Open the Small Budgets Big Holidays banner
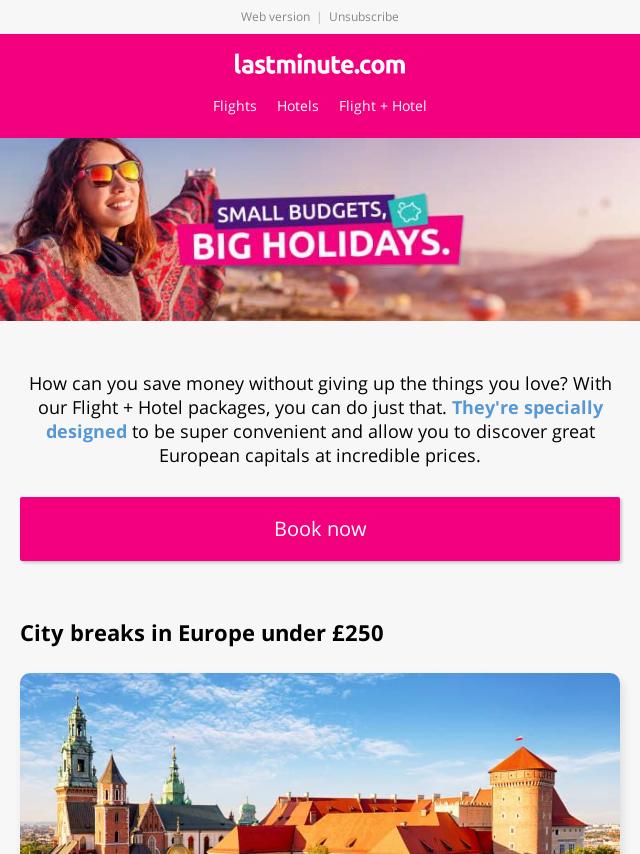The width and height of the screenshot is (640, 854). pos(320,230)
